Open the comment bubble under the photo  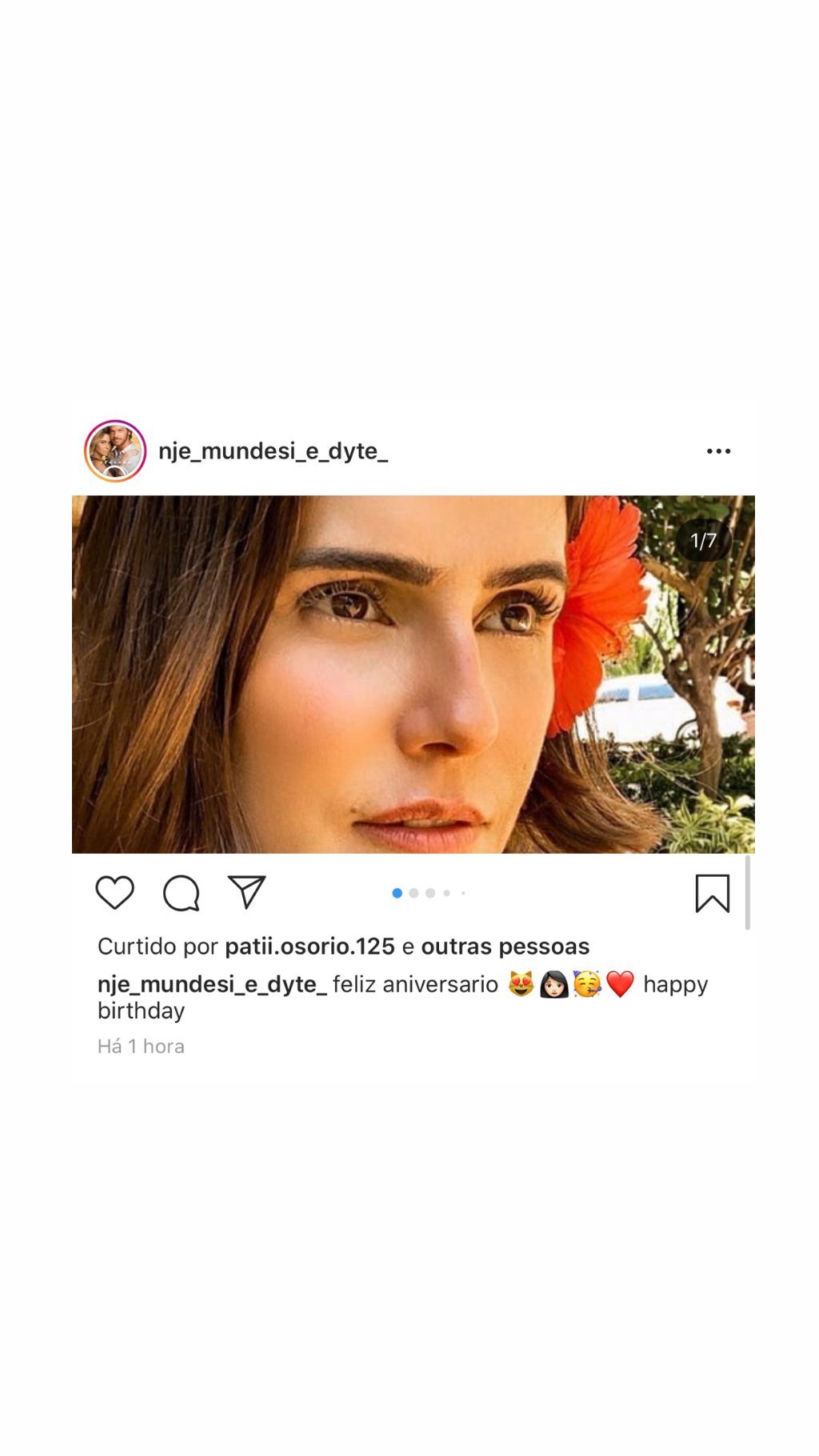[x=181, y=893]
